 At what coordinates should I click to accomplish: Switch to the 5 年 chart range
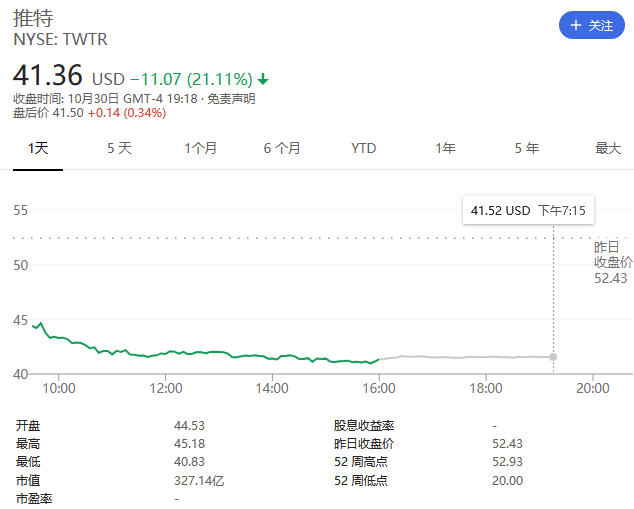[527, 148]
